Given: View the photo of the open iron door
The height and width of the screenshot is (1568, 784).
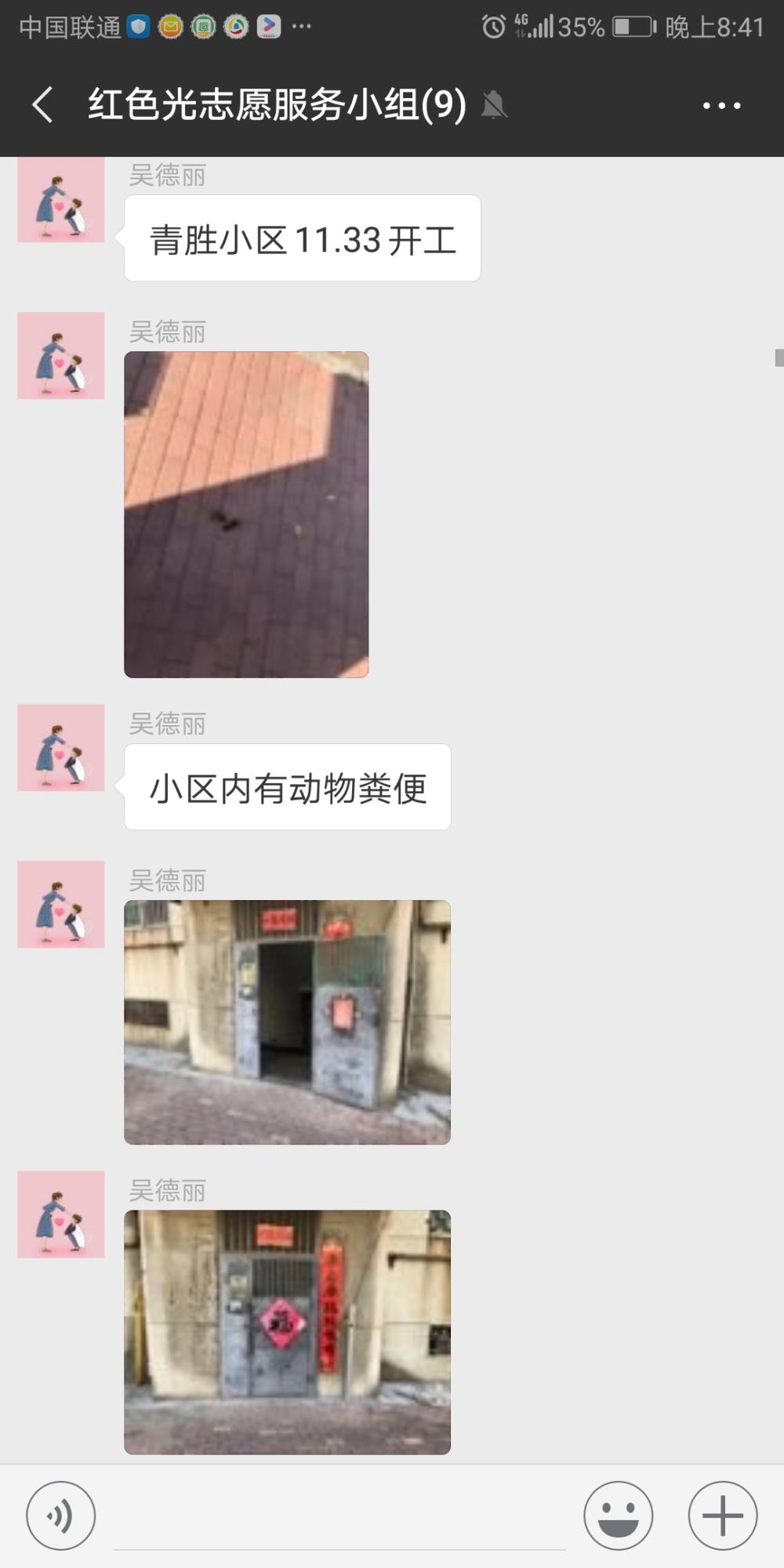Looking at the screenshot, I should pos(287,1022).
